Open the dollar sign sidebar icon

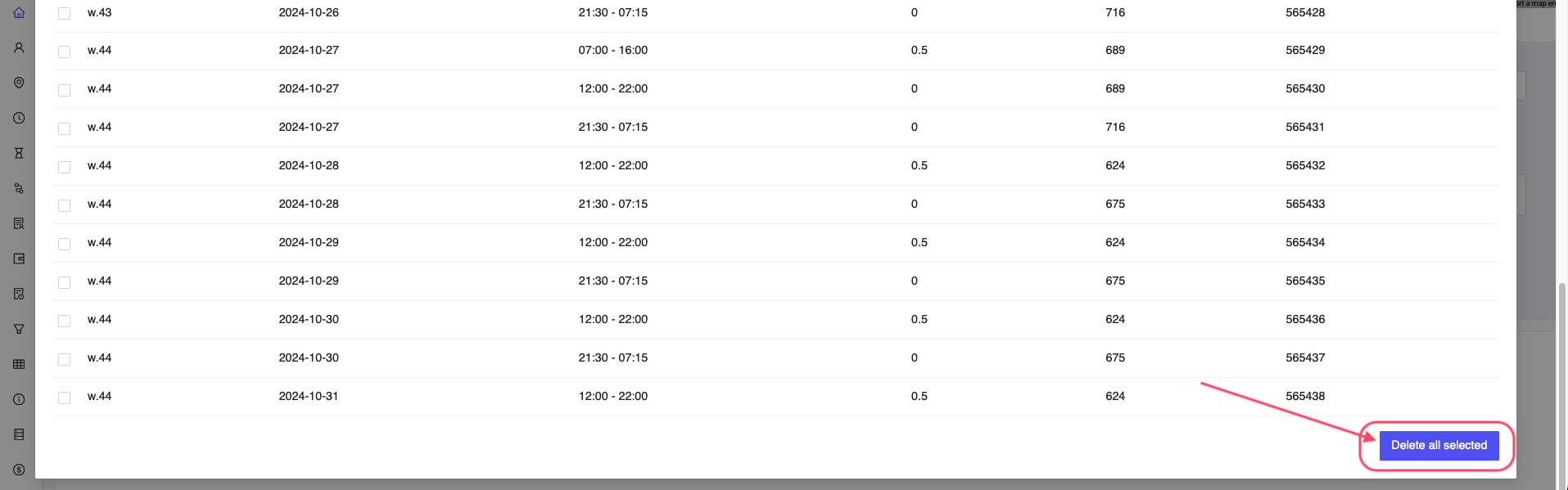(x=19, y=470)
